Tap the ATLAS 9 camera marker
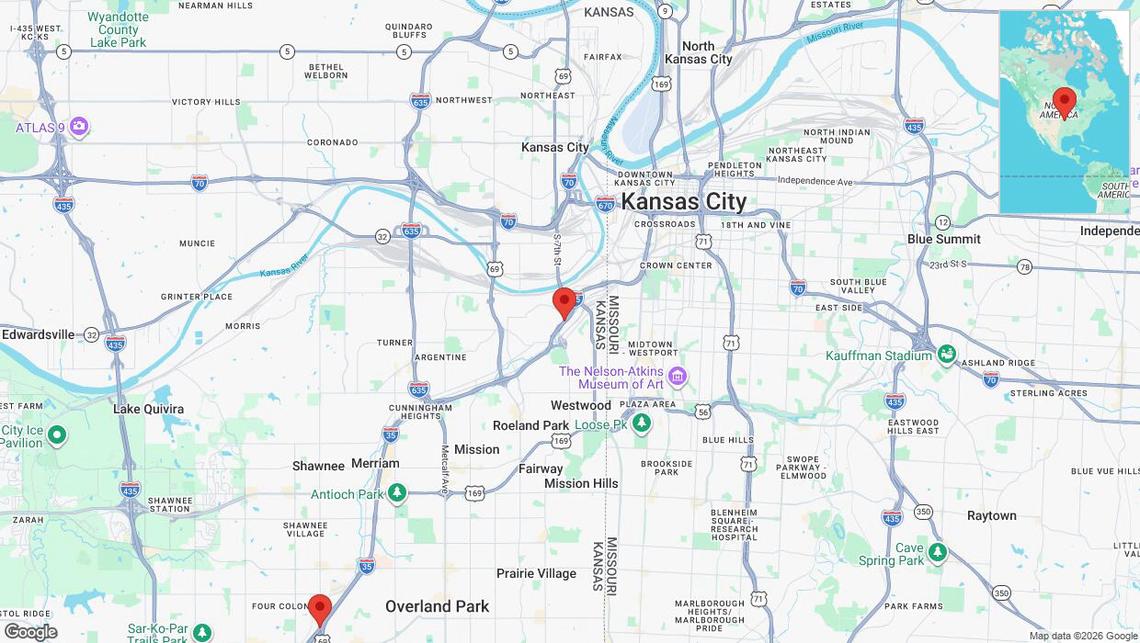The image size is (1140, 643). click(x=79, y=127)
